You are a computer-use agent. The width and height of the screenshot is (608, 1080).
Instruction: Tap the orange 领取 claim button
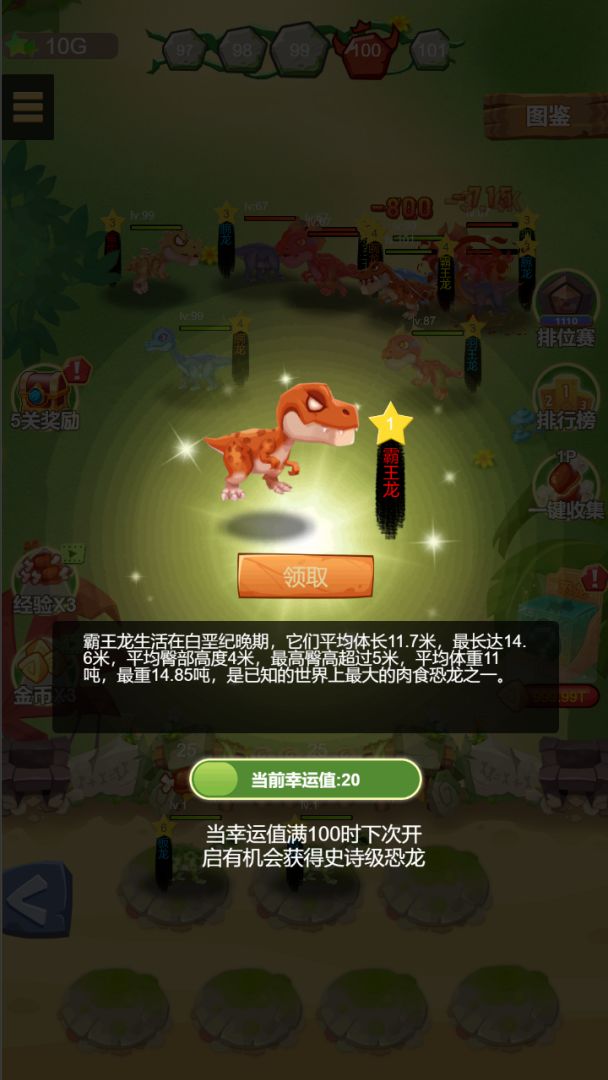coord(305,577)
